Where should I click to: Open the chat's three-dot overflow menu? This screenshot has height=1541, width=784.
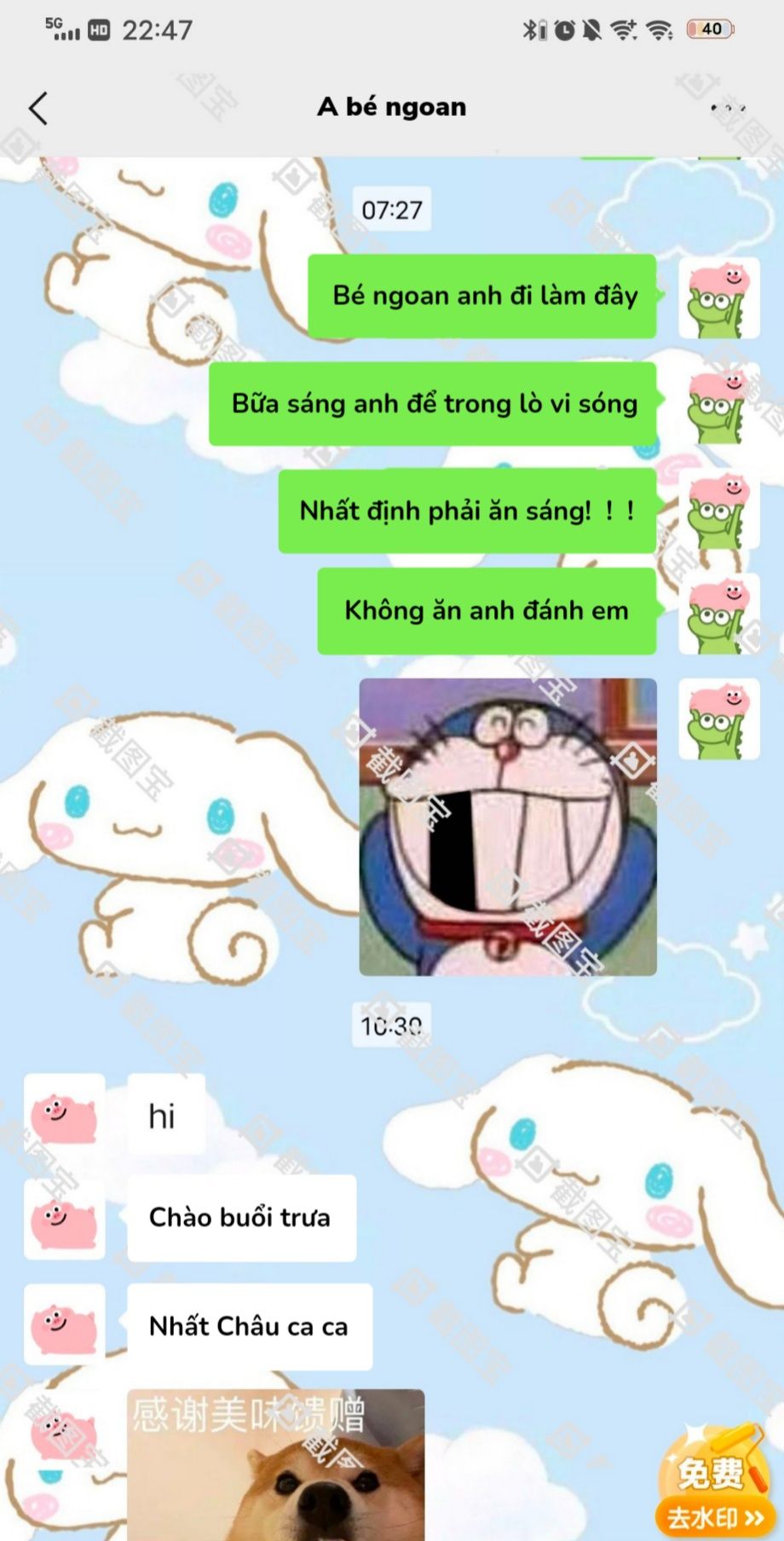click(728, 108)
